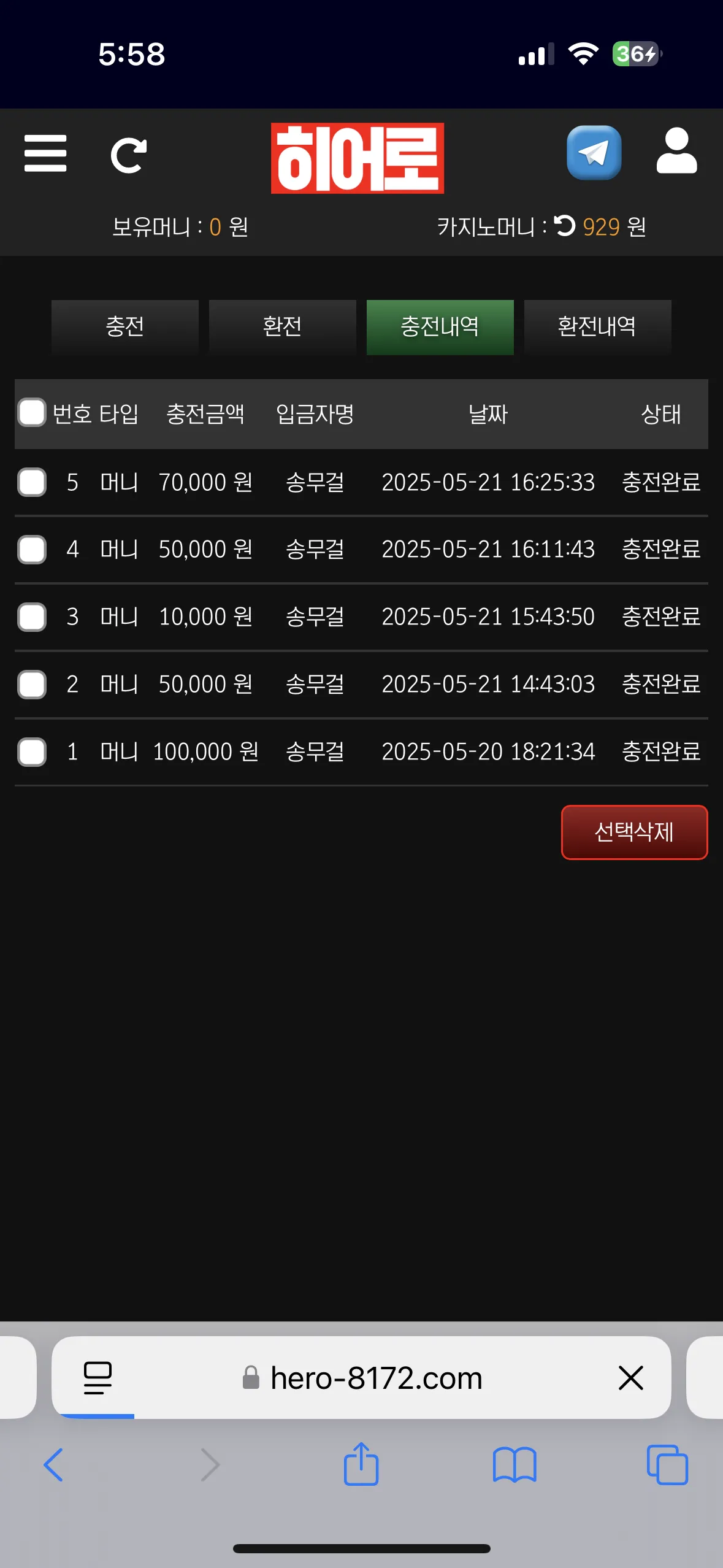Open the user profile icon
Image resolution: width=723 pixels, height=1568 pixels.
click(x=676, y=151)
